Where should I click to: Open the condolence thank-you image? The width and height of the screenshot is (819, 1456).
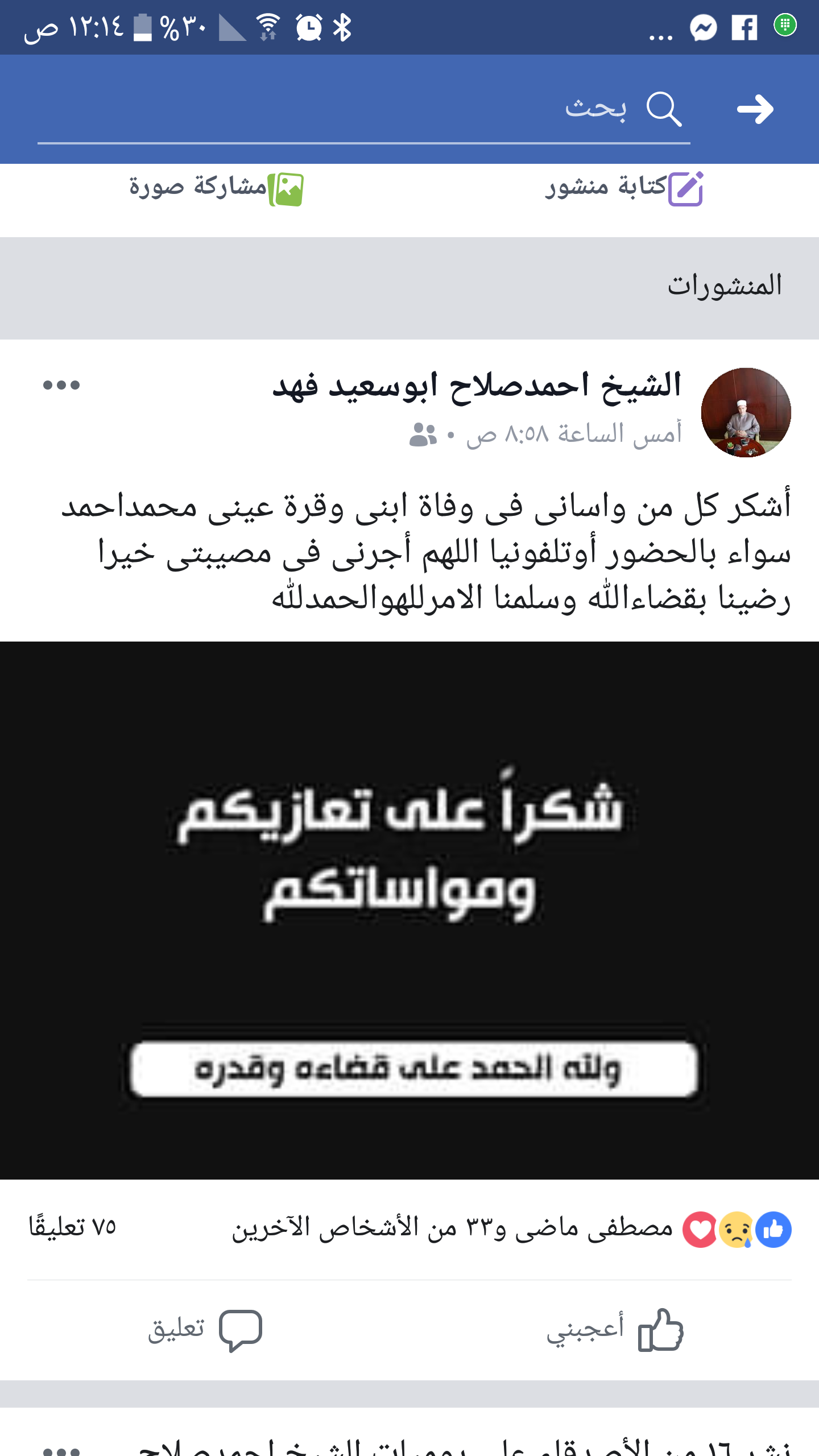(409, 910)
